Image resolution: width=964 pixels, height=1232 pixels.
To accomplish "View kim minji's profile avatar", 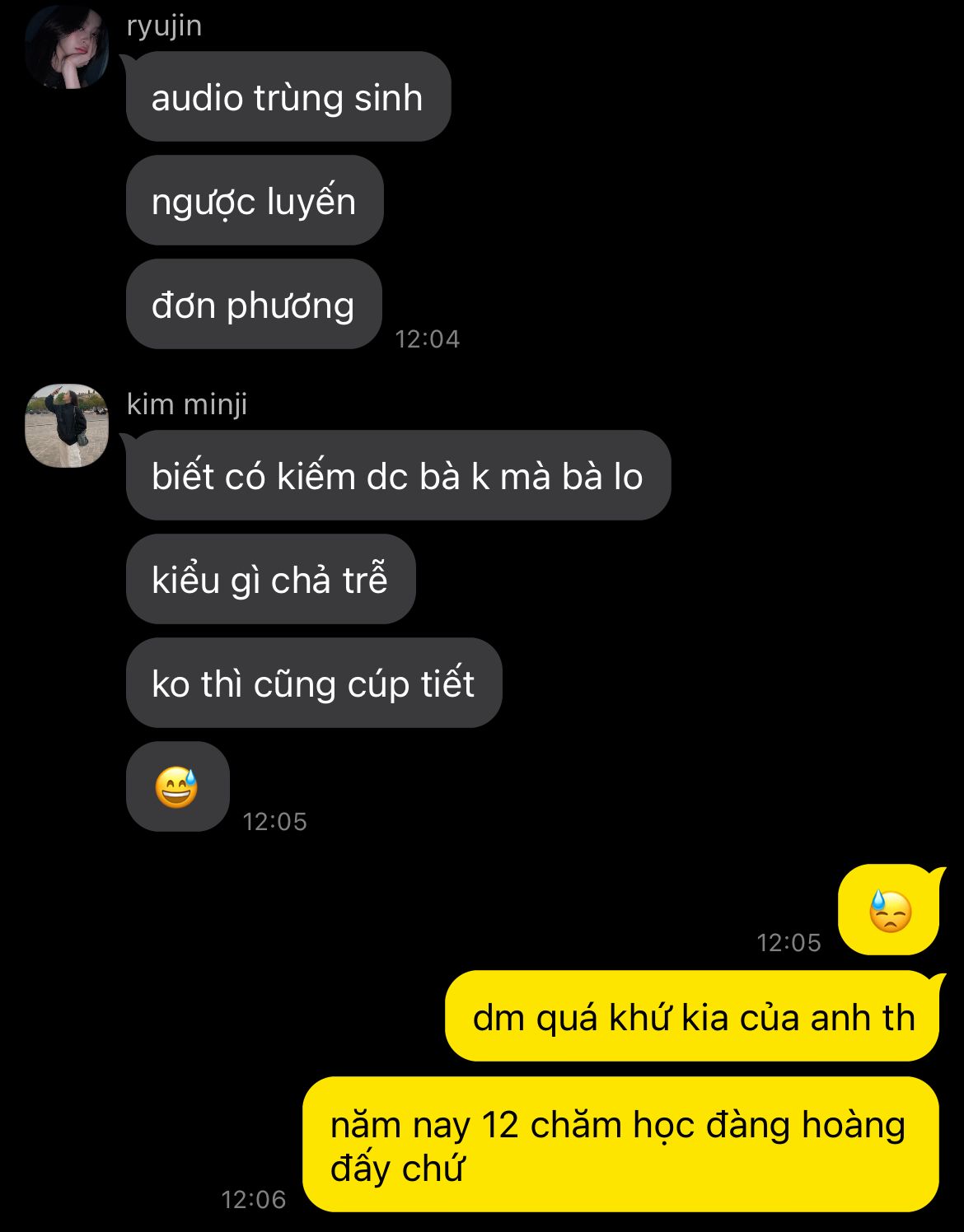I will [67, 426].
